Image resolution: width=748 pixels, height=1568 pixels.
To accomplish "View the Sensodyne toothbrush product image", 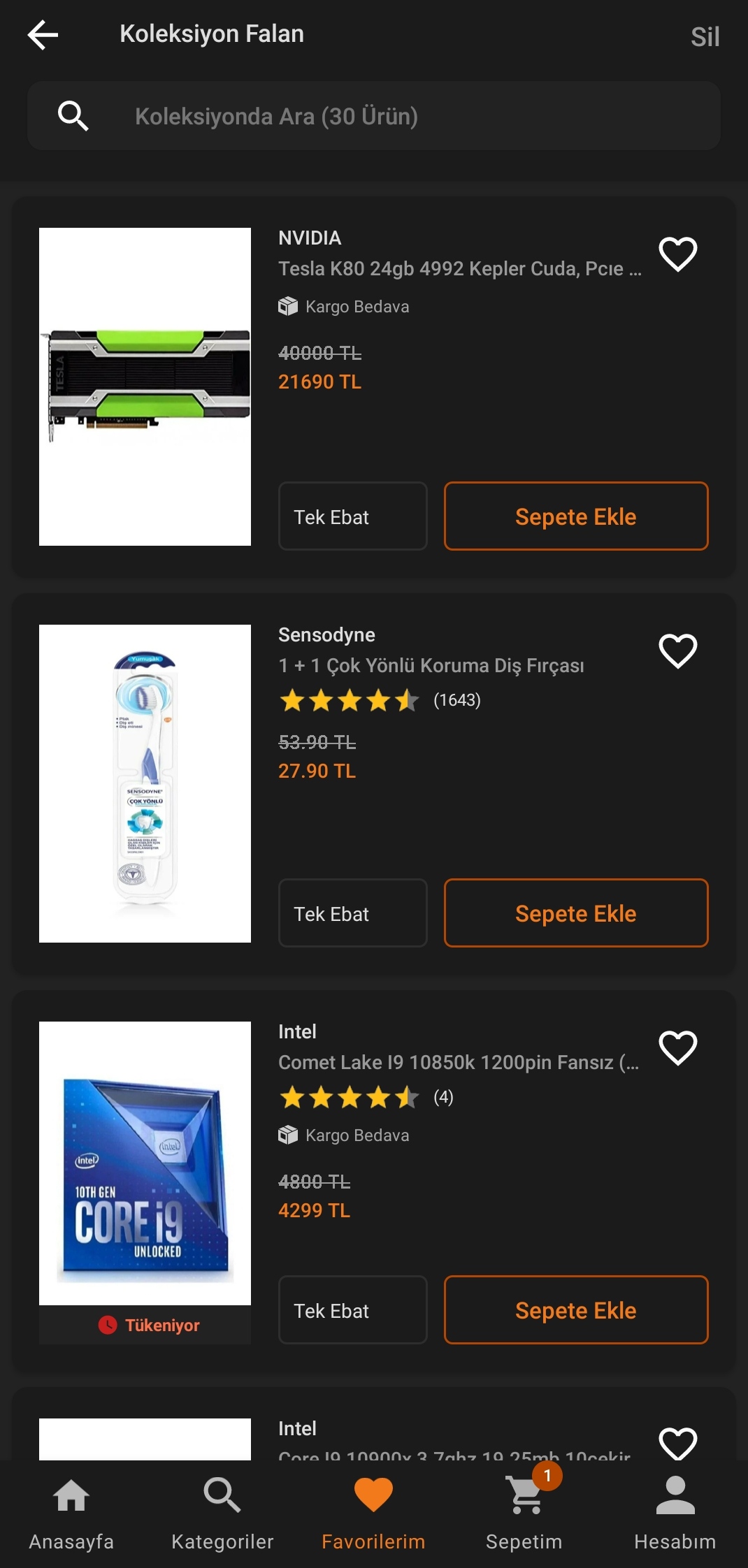I will pyautogui.click(x=145, y=783).
